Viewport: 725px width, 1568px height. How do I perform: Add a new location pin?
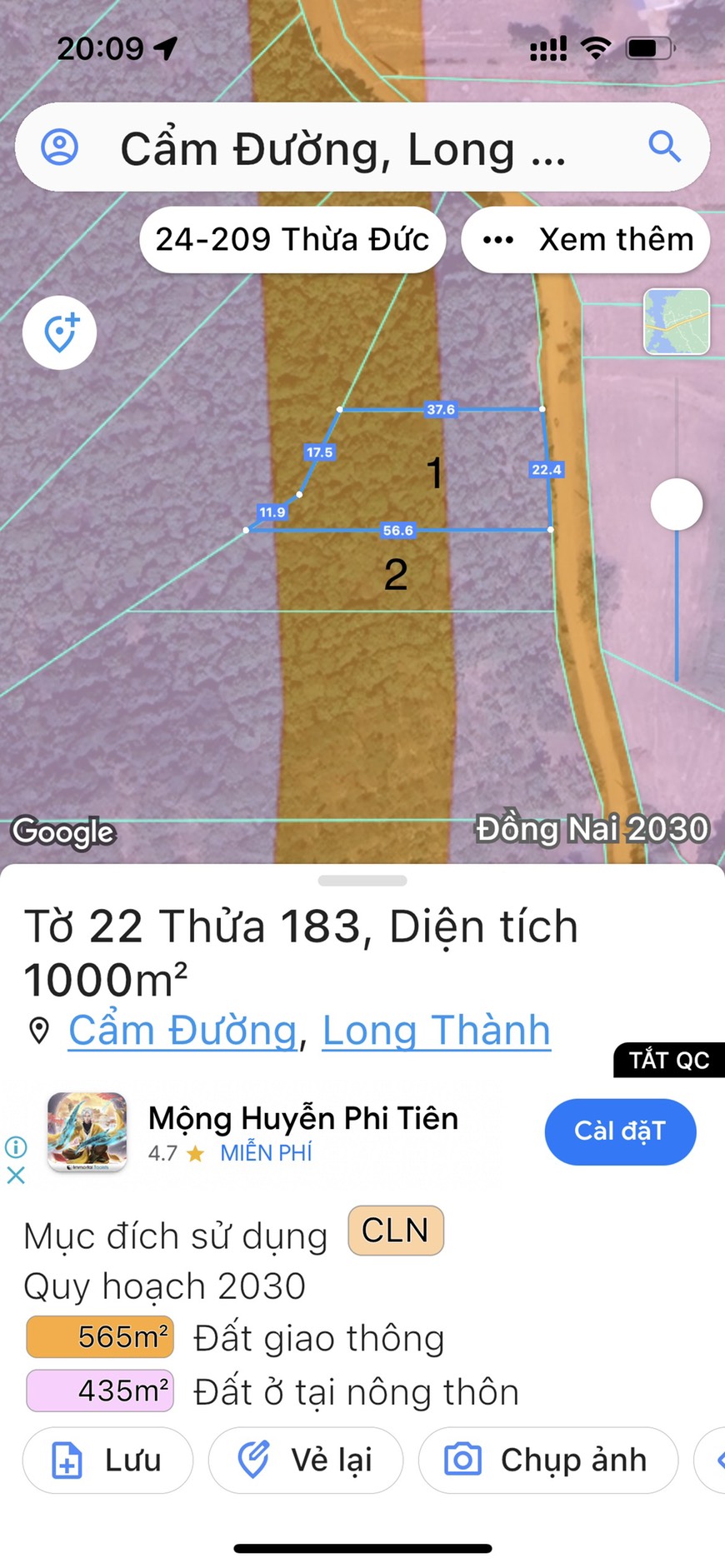click(x=60, y=333)
